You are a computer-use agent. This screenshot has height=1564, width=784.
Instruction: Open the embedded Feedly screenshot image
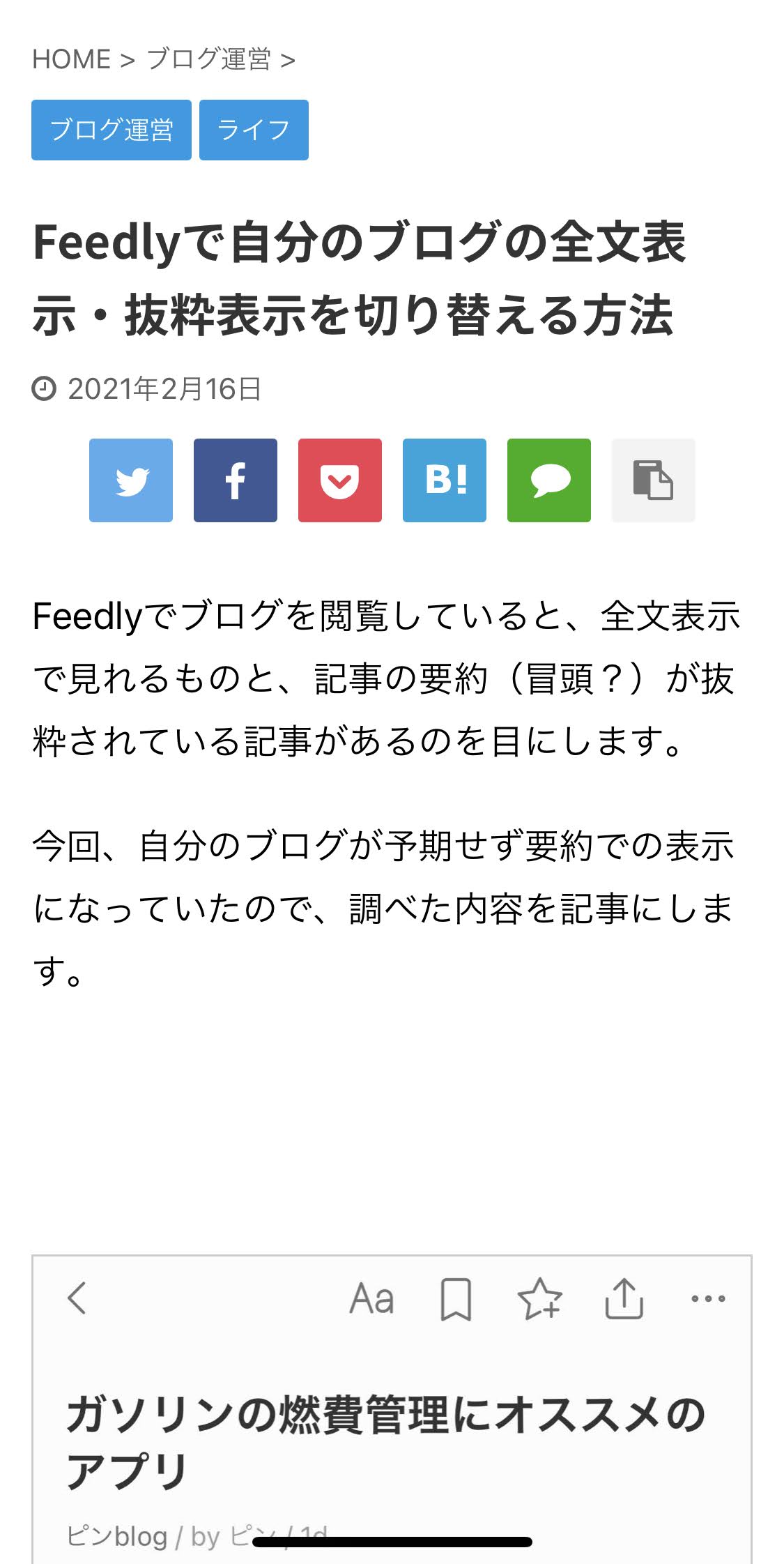(392, 1409)
